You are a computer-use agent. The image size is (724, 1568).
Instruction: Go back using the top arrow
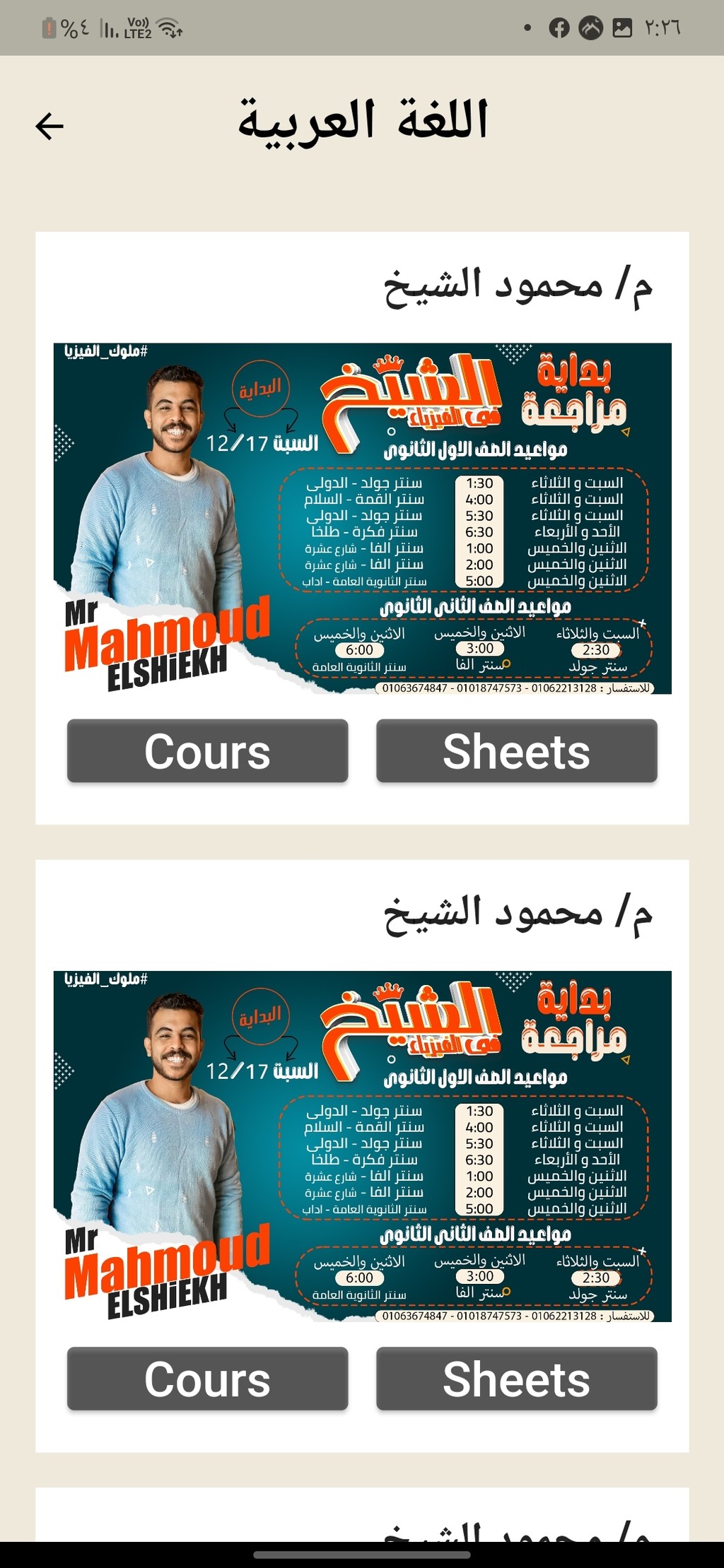click(49, 126)
